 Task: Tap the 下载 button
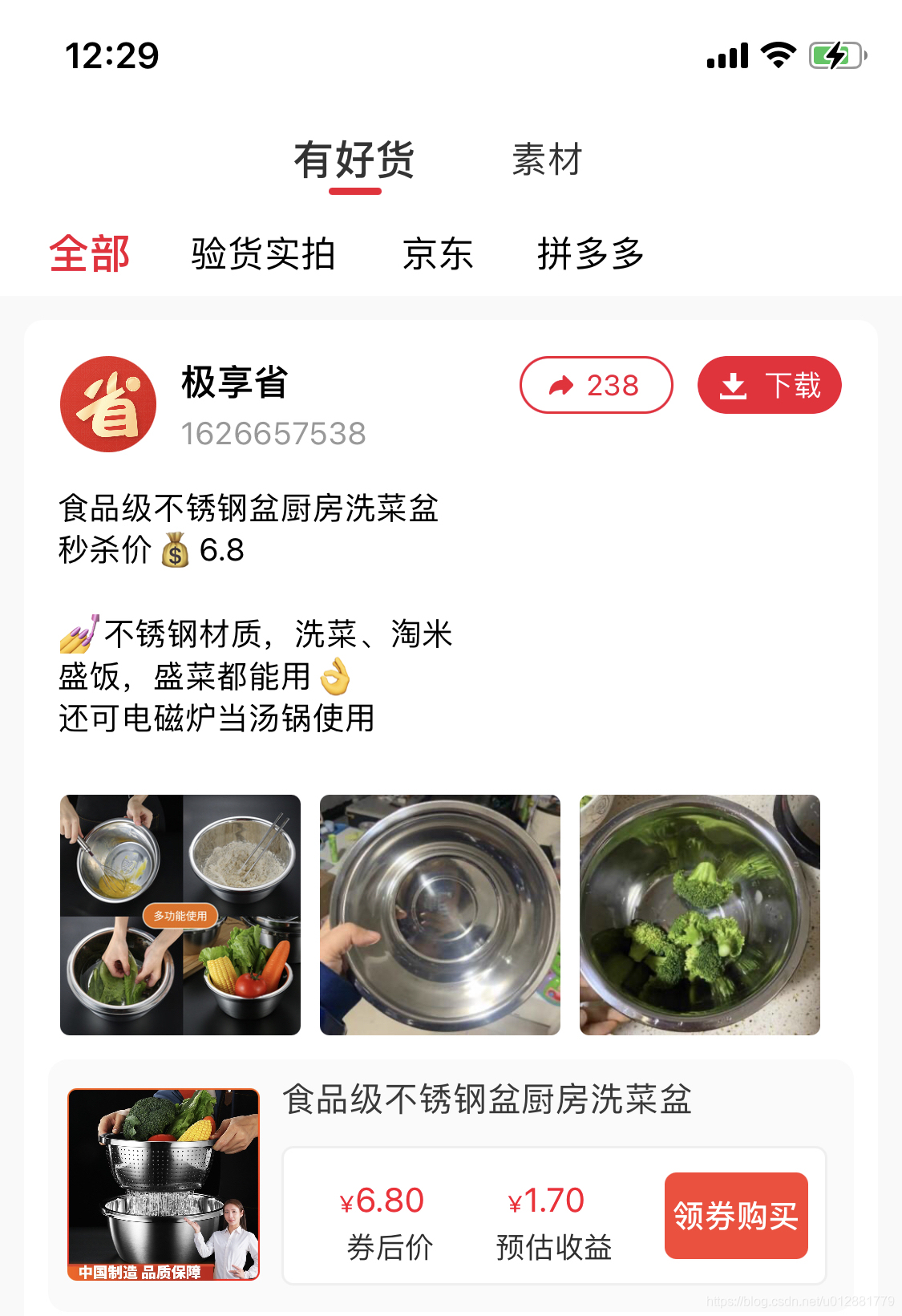768,385
